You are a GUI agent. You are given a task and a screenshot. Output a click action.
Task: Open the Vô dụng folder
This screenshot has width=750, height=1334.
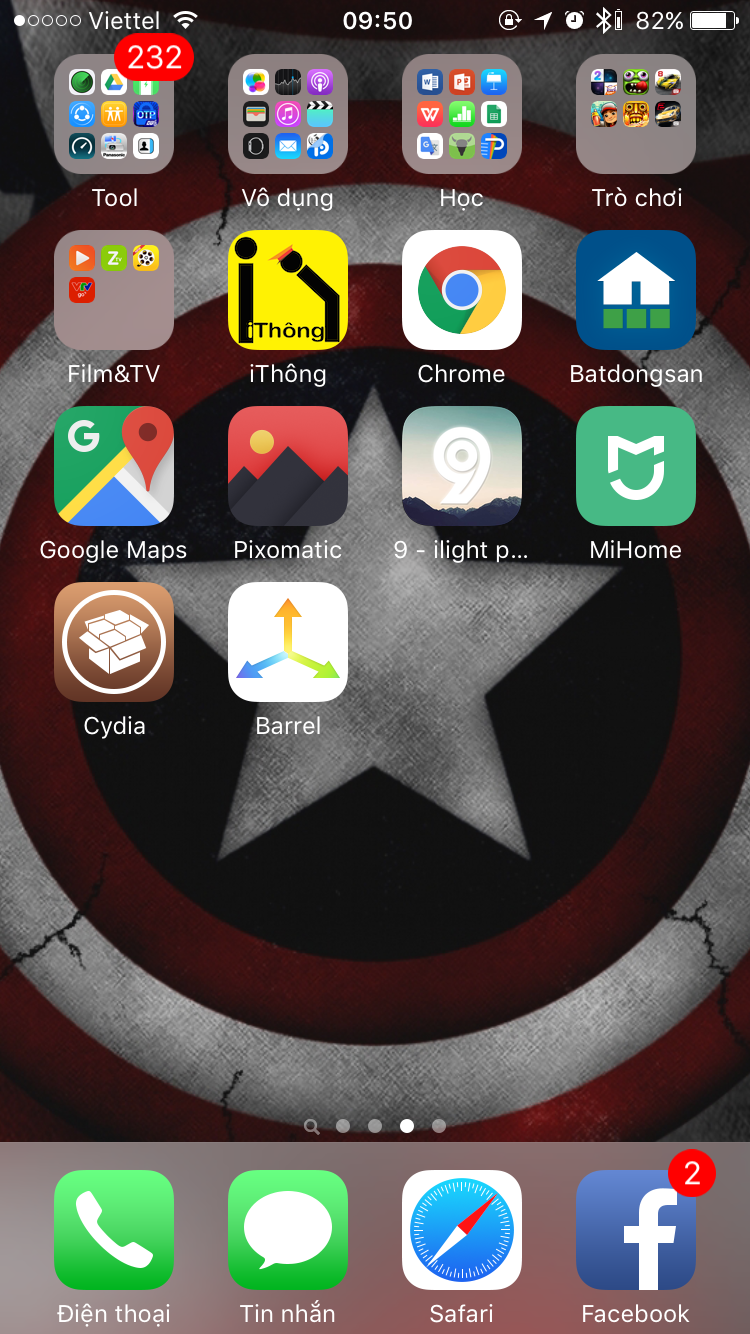coord(288,115)
